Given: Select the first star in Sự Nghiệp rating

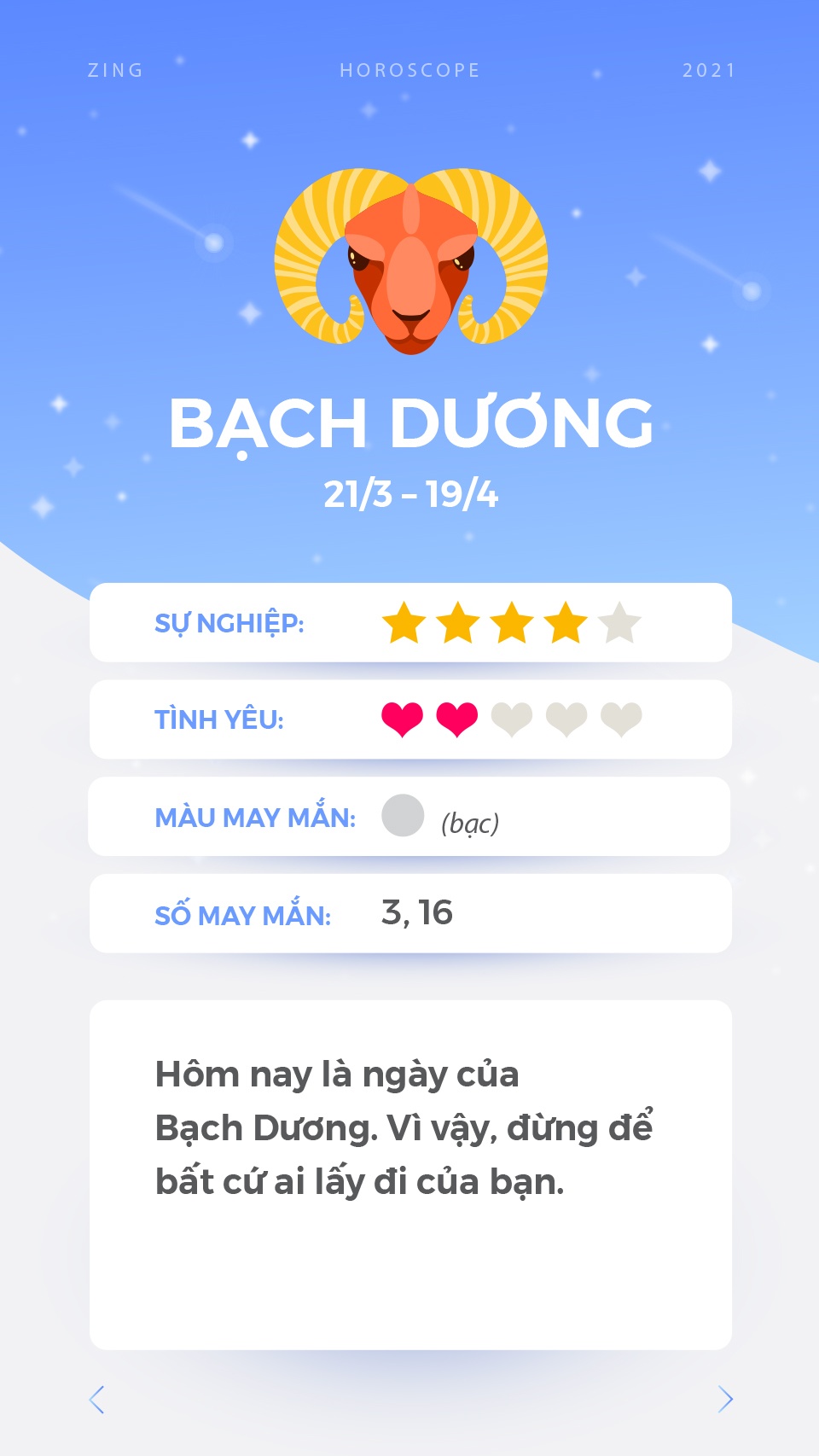Looking at the screenshot, I should 404,622.
